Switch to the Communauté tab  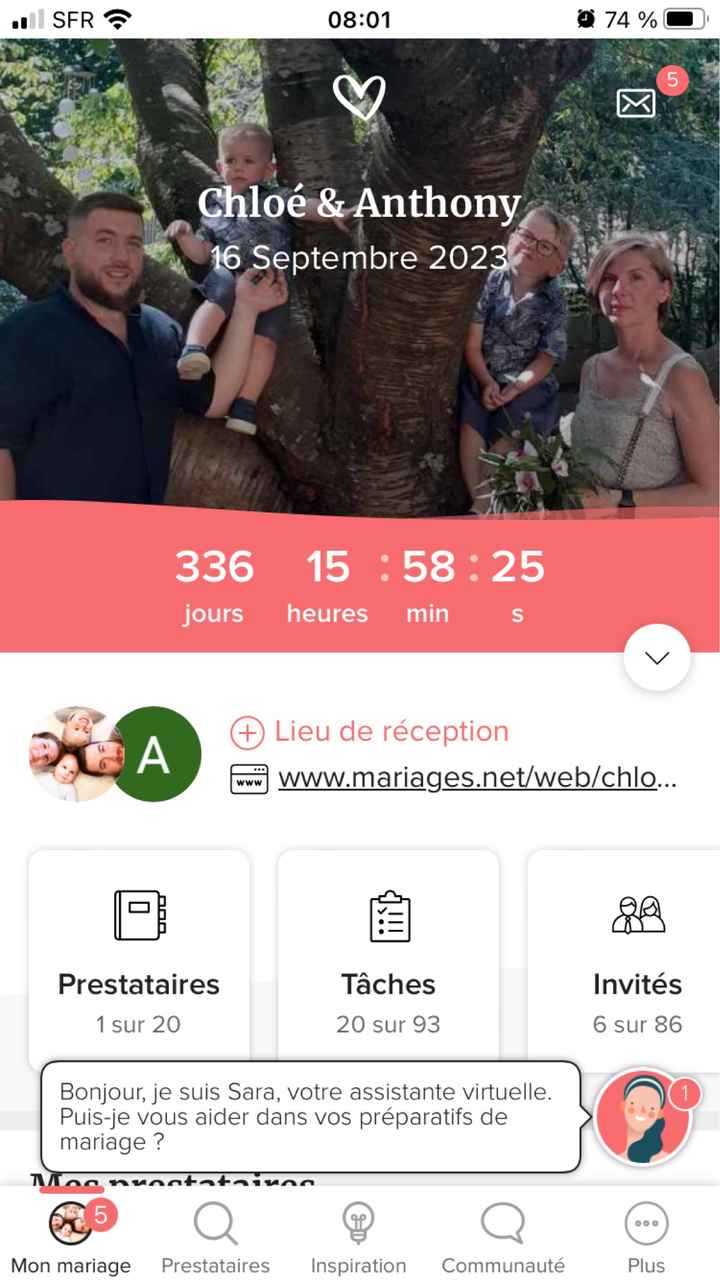(503, 1238)
